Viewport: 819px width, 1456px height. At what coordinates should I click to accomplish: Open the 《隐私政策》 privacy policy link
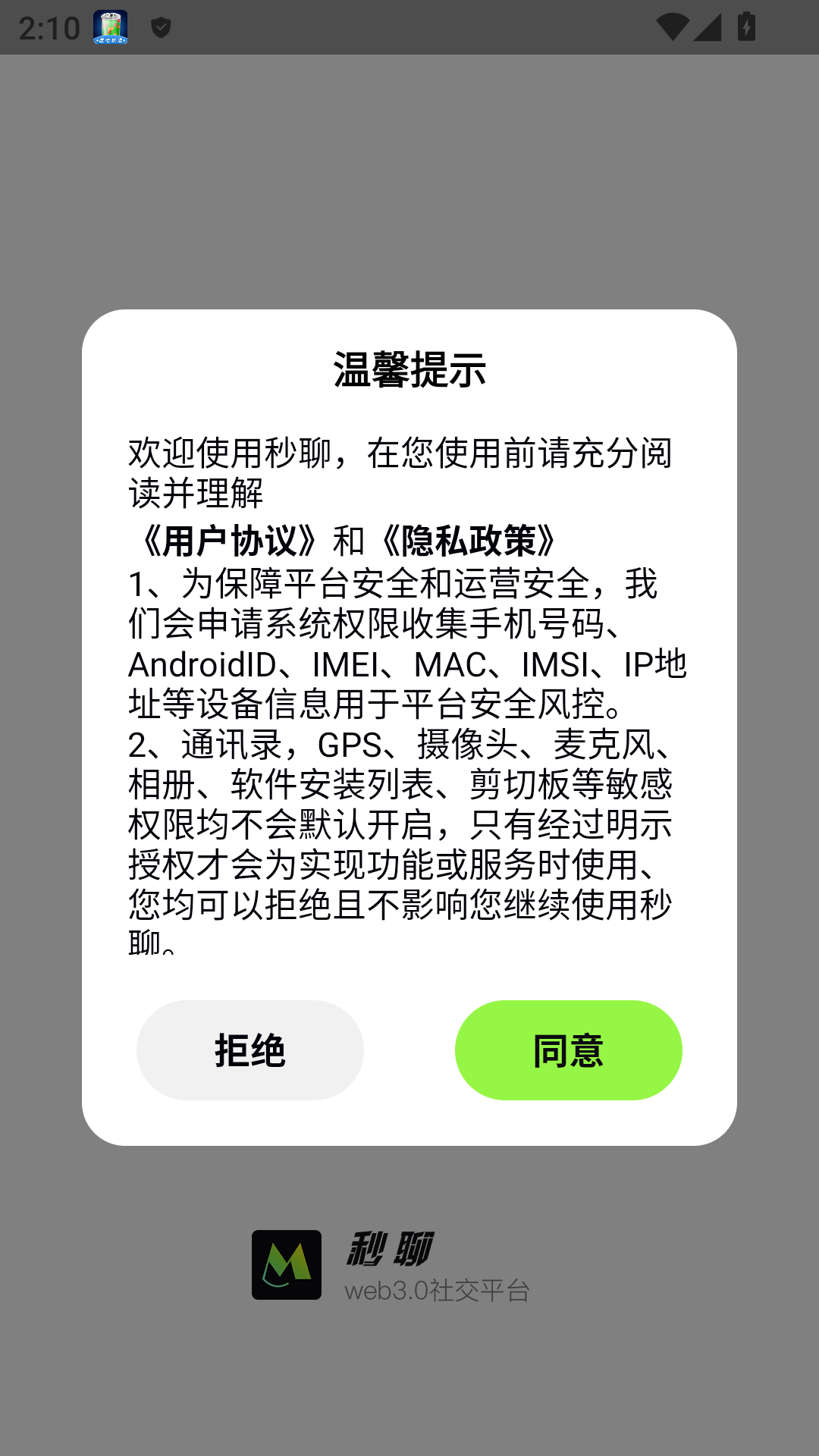[472, 540]
